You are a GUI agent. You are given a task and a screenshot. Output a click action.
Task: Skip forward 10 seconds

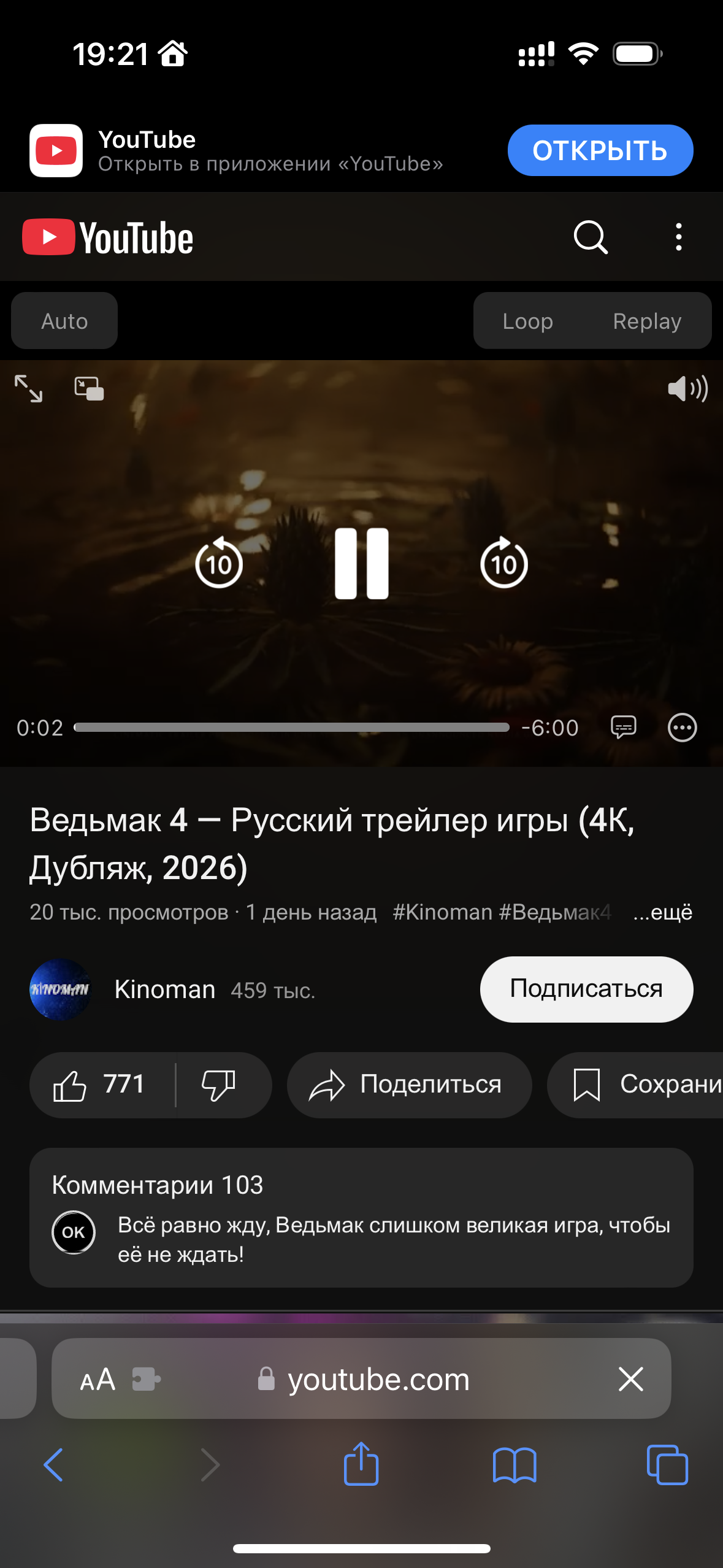click(504, 563)
